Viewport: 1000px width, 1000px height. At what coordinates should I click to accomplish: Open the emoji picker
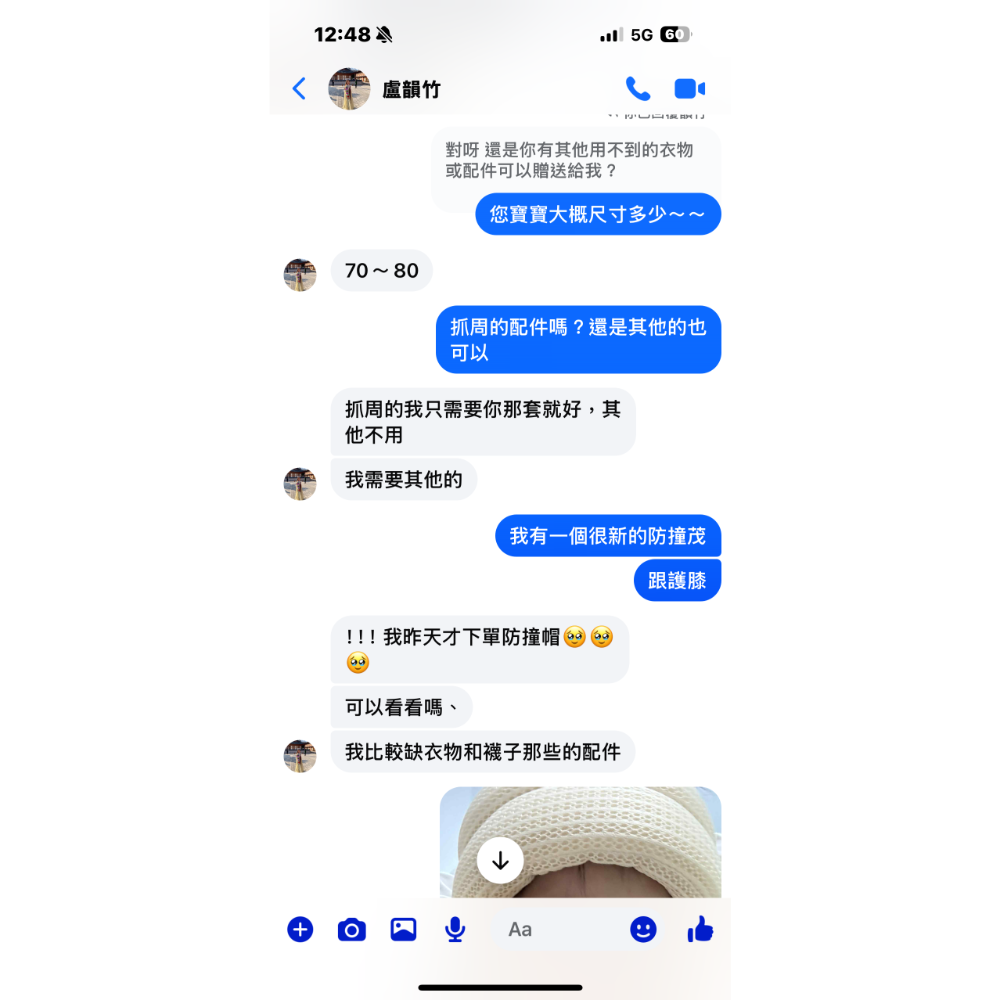643,930
